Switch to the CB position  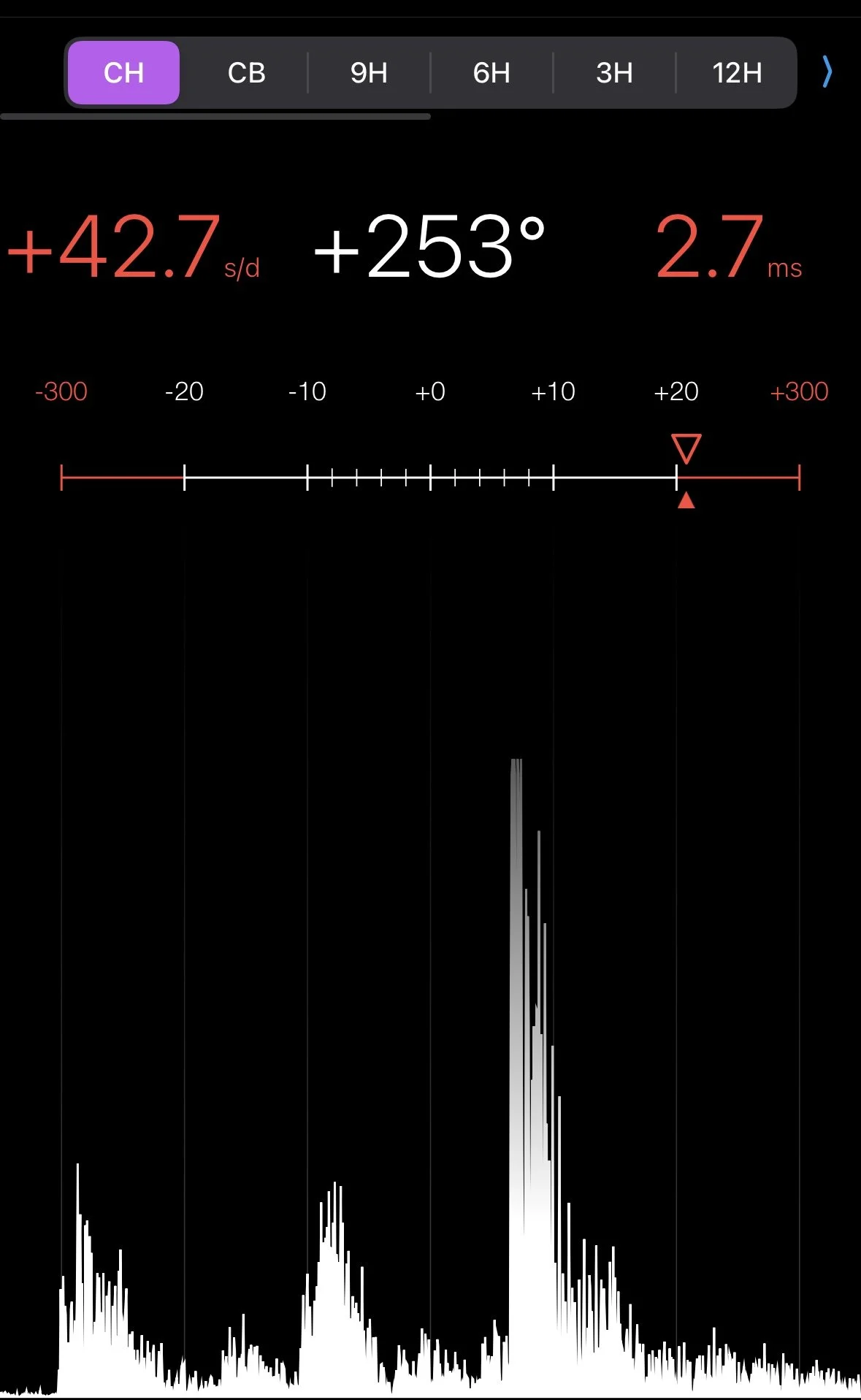point(246,73)
